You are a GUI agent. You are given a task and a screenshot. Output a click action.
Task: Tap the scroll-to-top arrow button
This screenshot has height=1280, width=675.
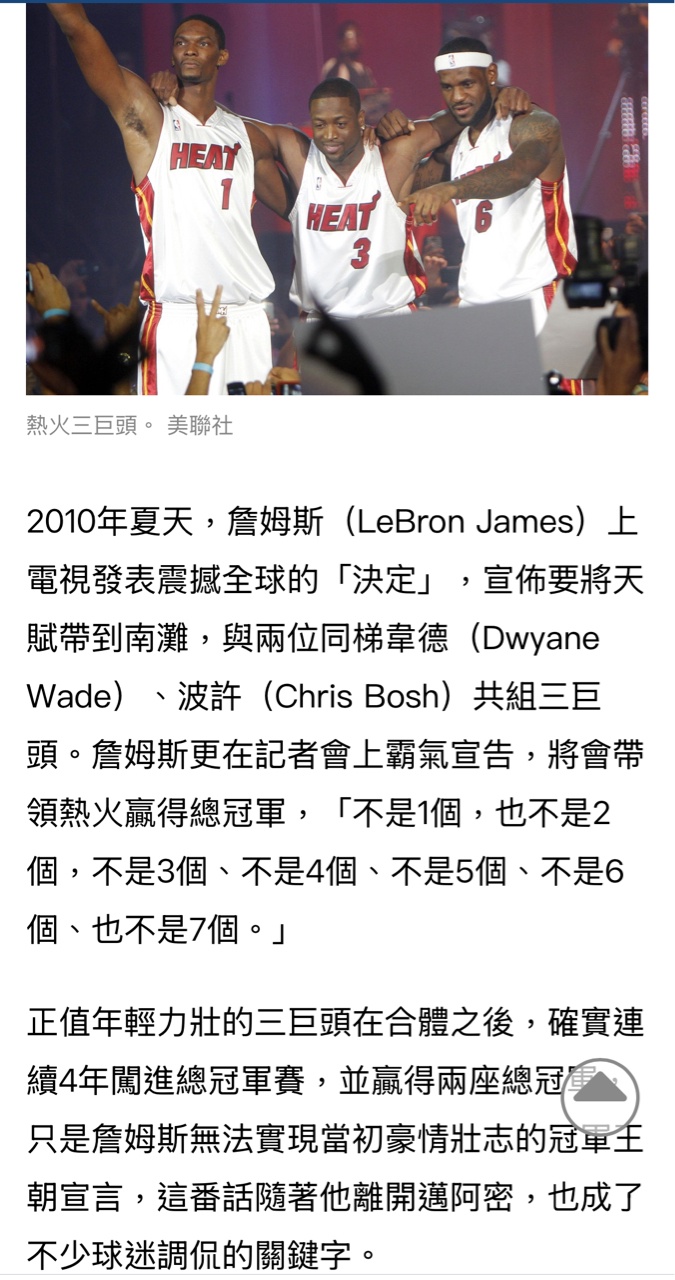click(x=600, y=1097)
